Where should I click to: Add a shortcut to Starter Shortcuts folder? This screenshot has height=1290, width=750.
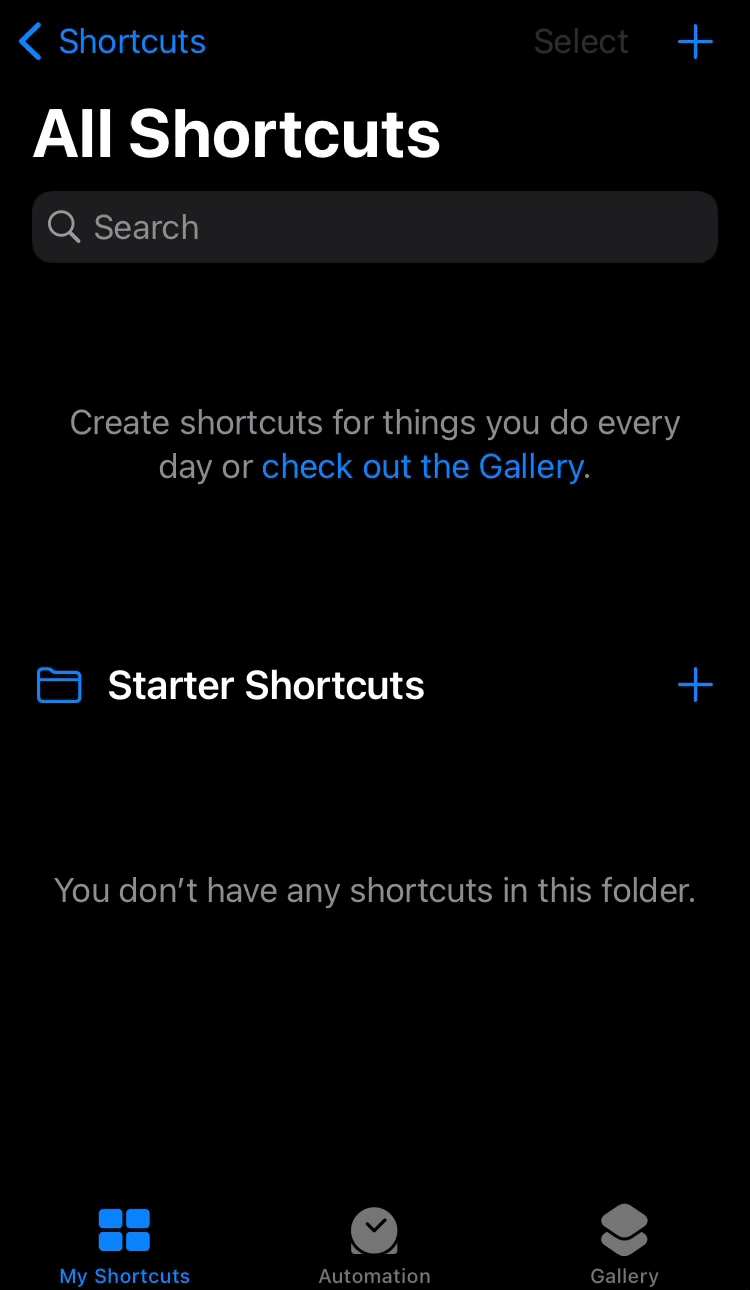[695, 686]
